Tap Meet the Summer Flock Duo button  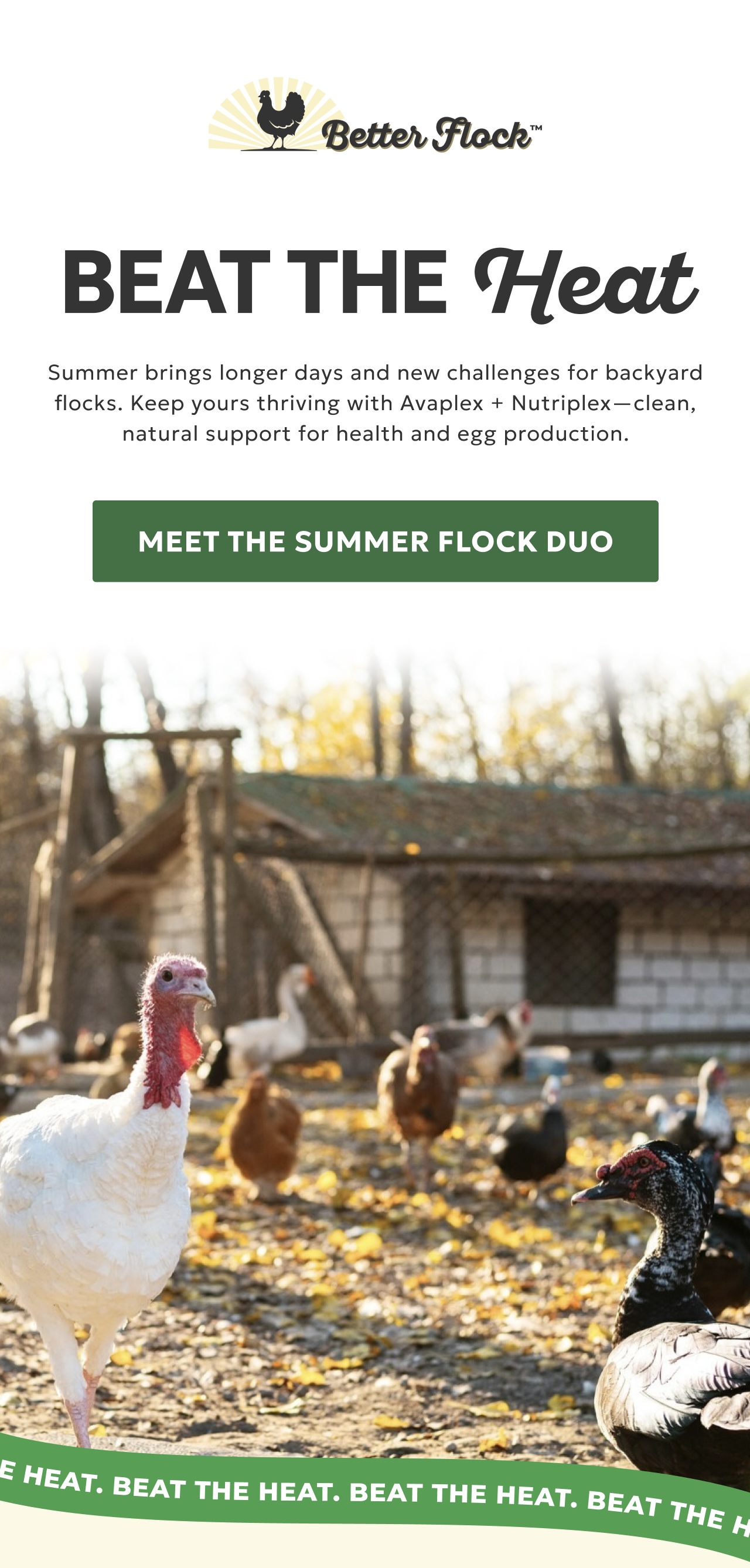coord(375,541)
